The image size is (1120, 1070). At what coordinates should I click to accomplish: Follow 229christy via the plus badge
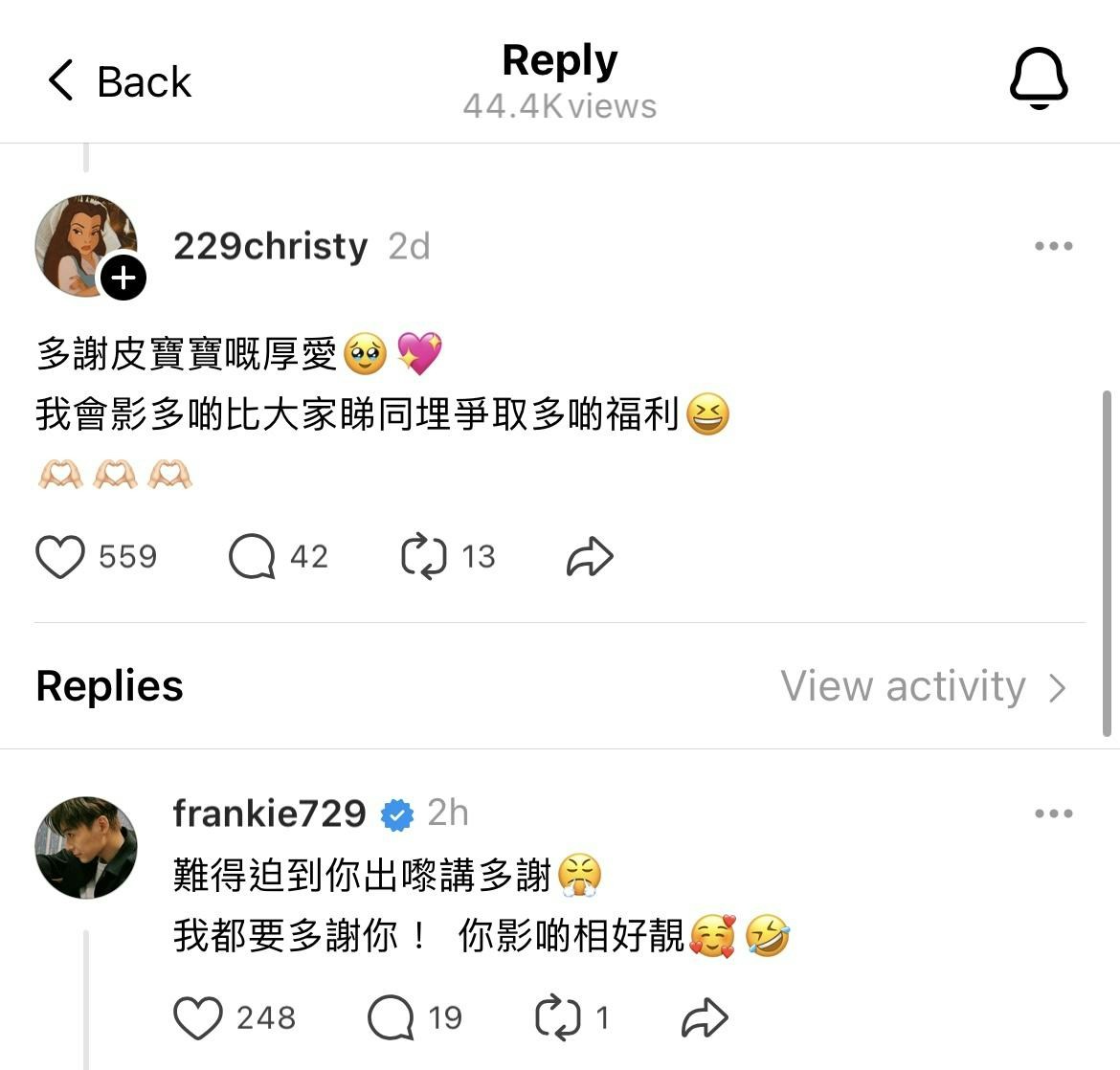123,279
